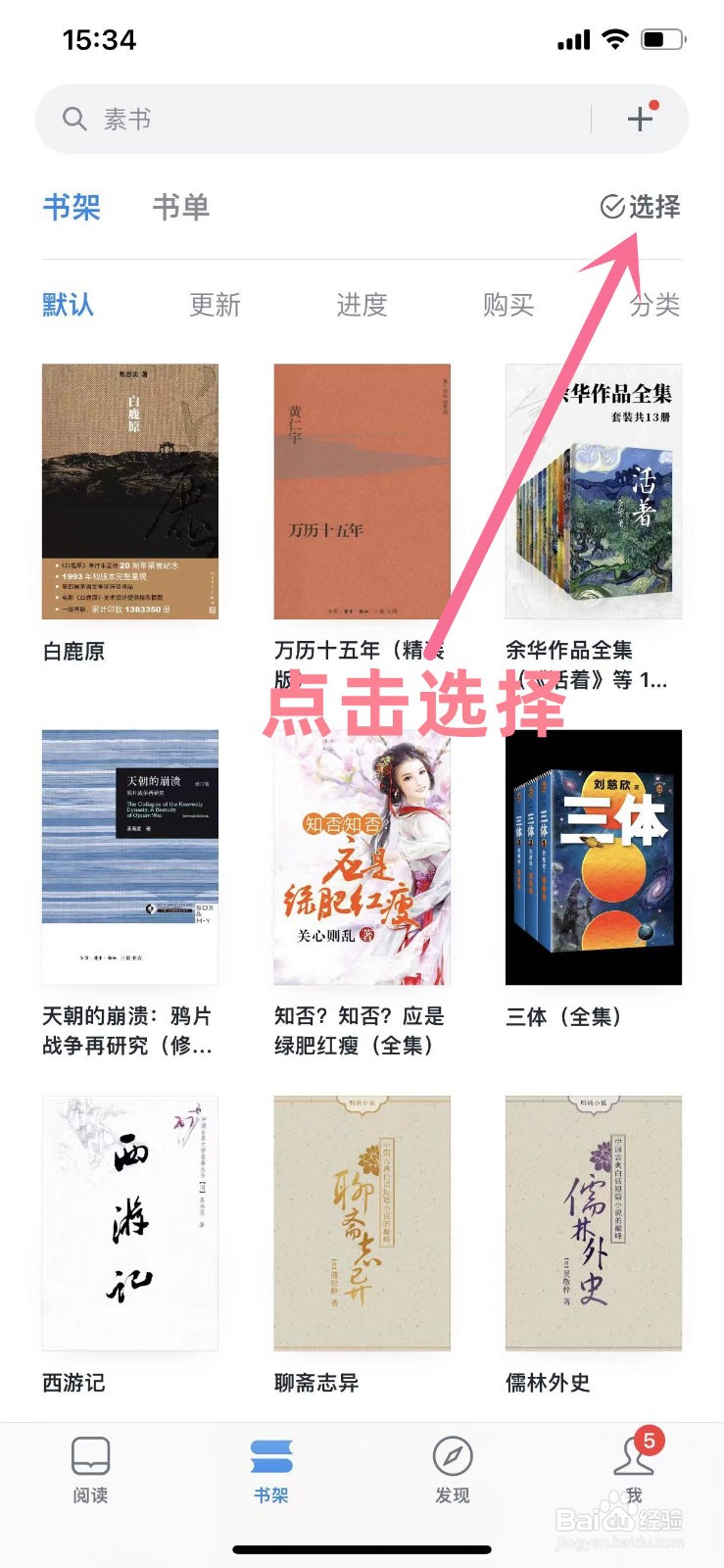Open 三体（全集）

592,858
